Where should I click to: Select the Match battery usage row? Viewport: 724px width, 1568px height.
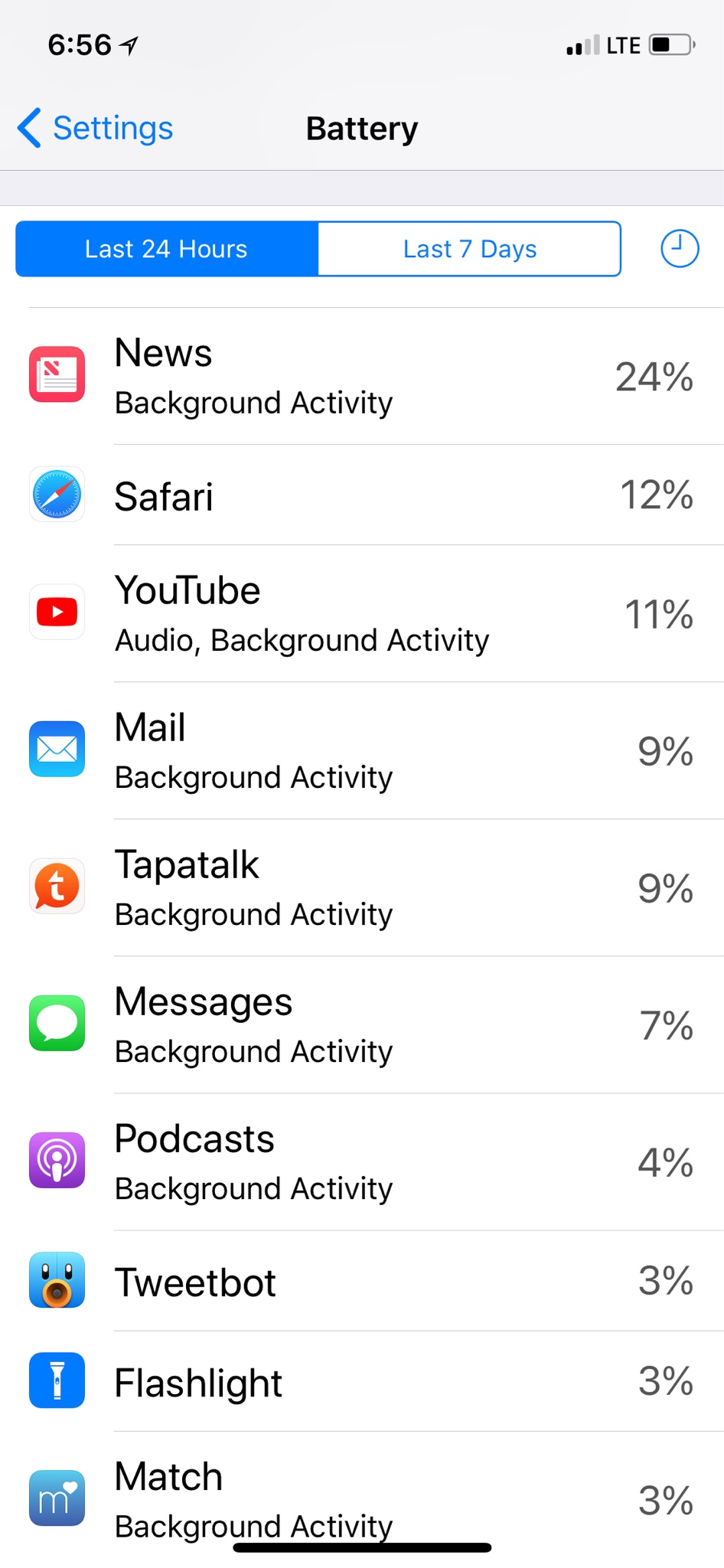point(362,1497)
